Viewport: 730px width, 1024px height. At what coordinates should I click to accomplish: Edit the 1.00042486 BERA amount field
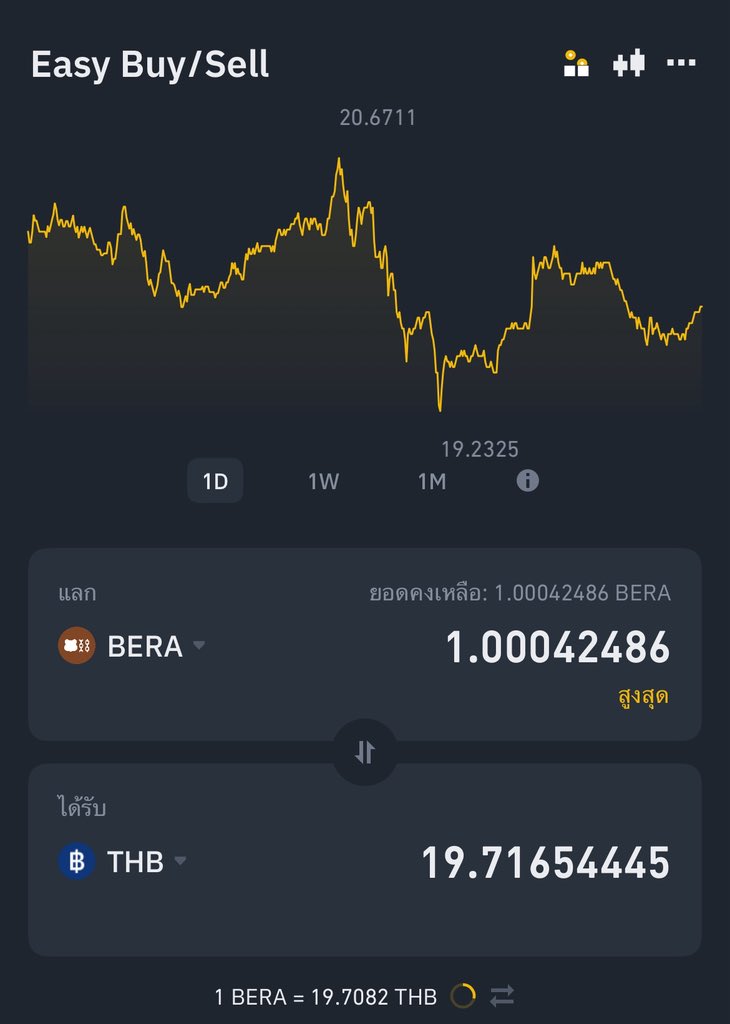(x=557, y=648)
